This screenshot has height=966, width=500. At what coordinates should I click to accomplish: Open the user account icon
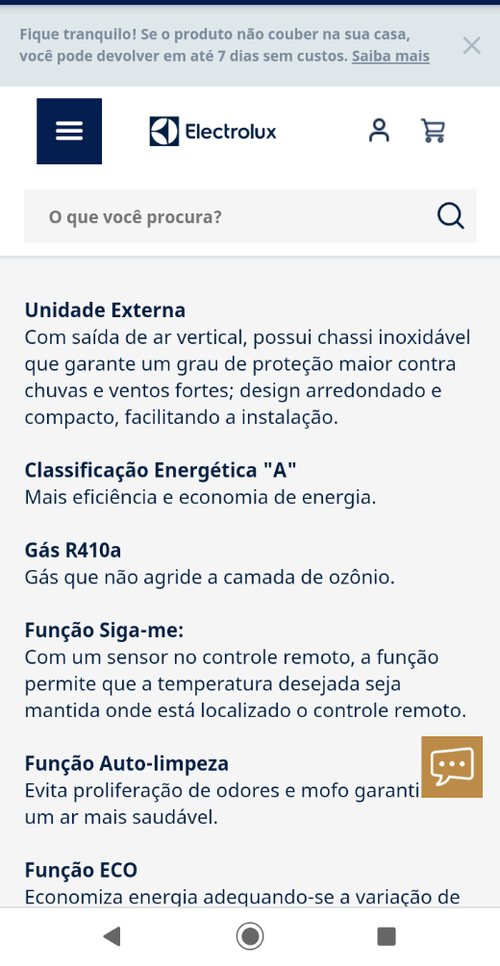(379, 131)
